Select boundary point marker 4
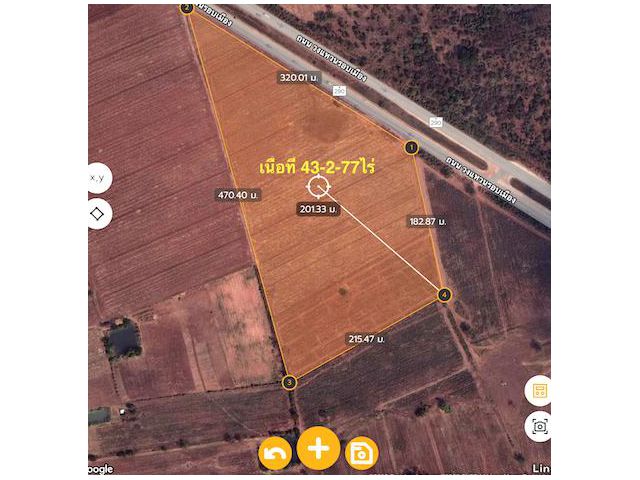The height and width of the screenshot is (480, 640). 444,294
